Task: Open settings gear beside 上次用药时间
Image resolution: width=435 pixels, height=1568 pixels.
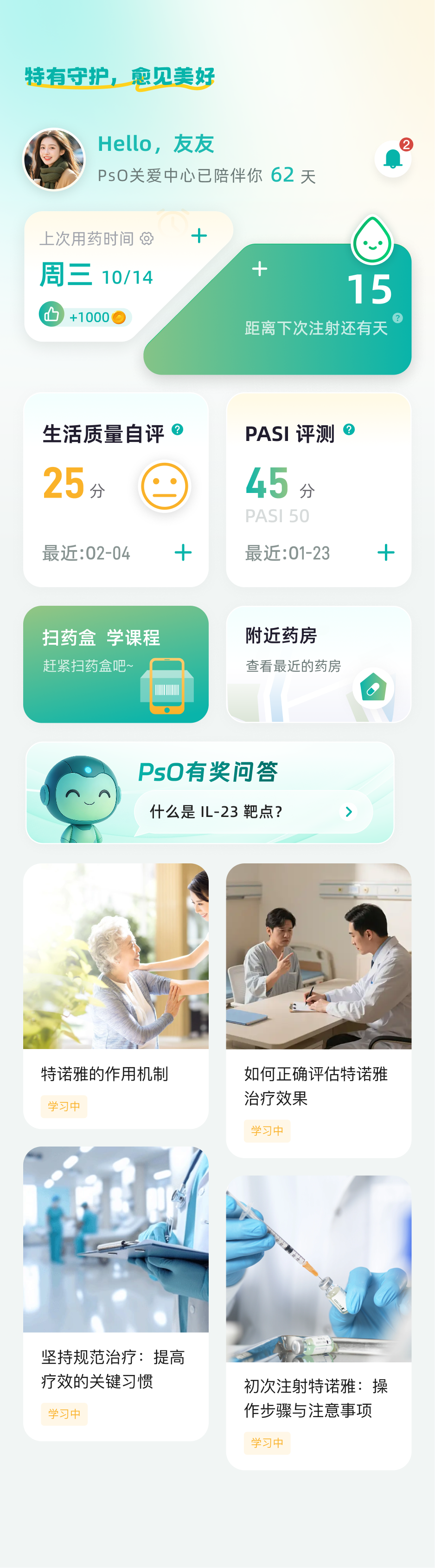Action: click(x=147, y=239)
